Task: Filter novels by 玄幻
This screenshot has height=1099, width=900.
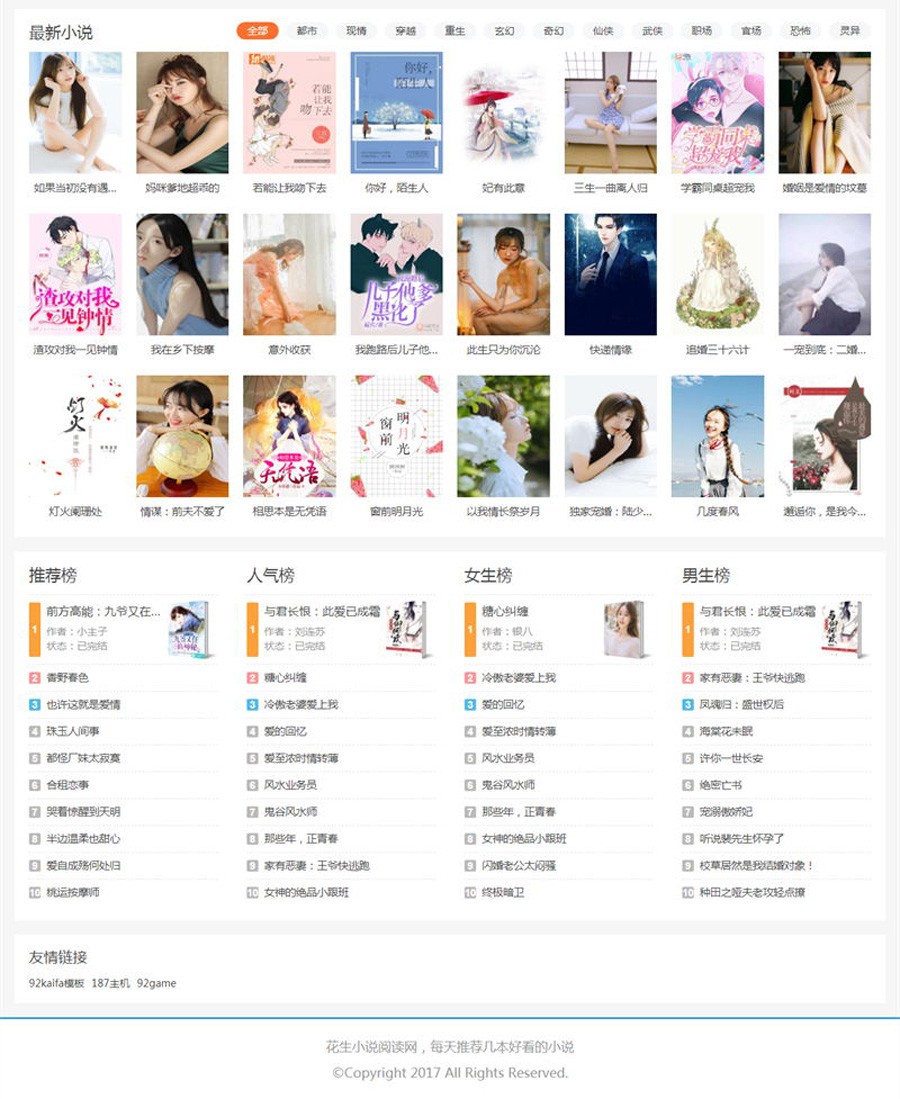Action: pyautogui.click(x=504, y=31)
